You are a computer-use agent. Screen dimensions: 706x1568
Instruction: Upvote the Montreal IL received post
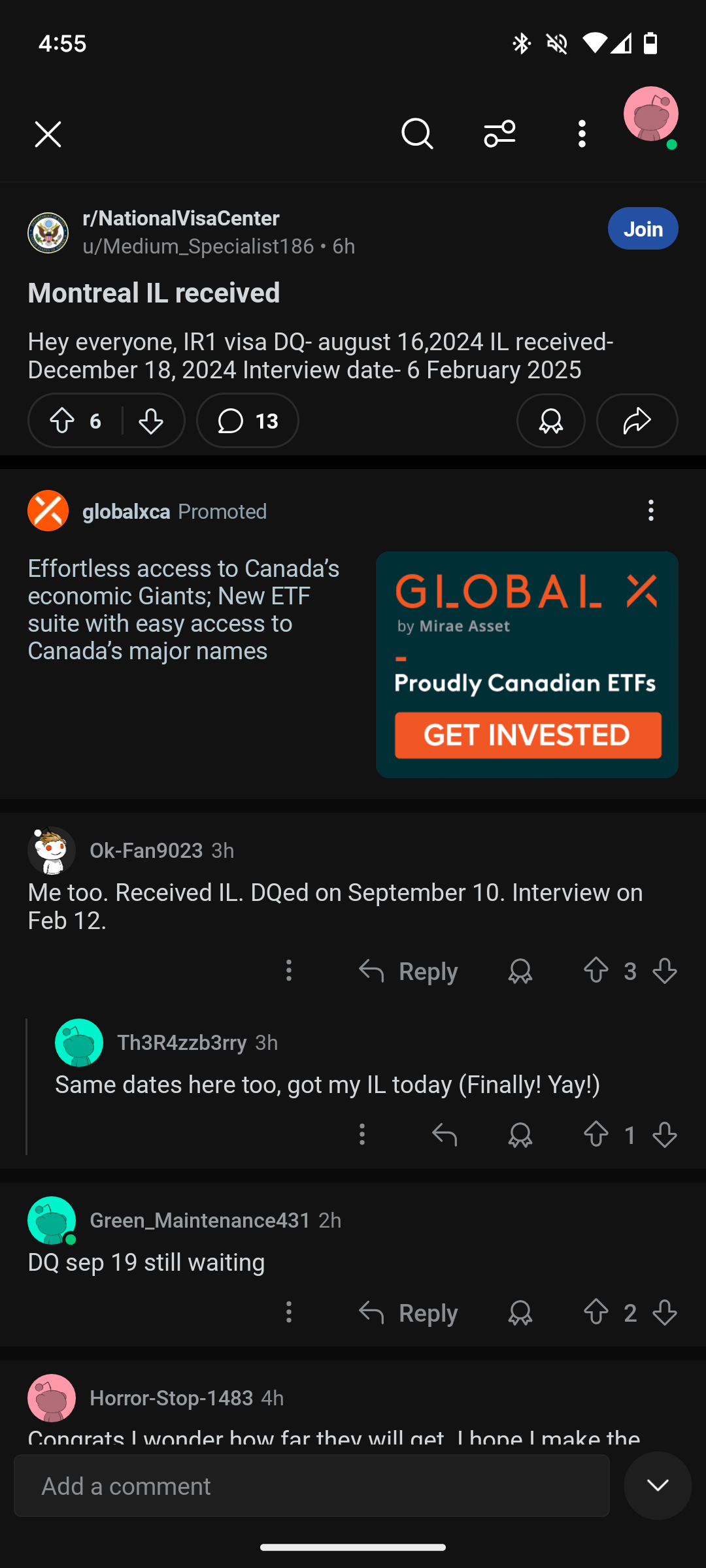(62, 421)
